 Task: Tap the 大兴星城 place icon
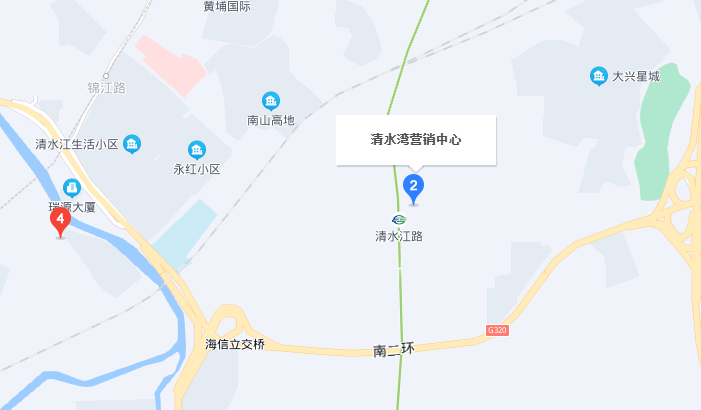(598, 76)
